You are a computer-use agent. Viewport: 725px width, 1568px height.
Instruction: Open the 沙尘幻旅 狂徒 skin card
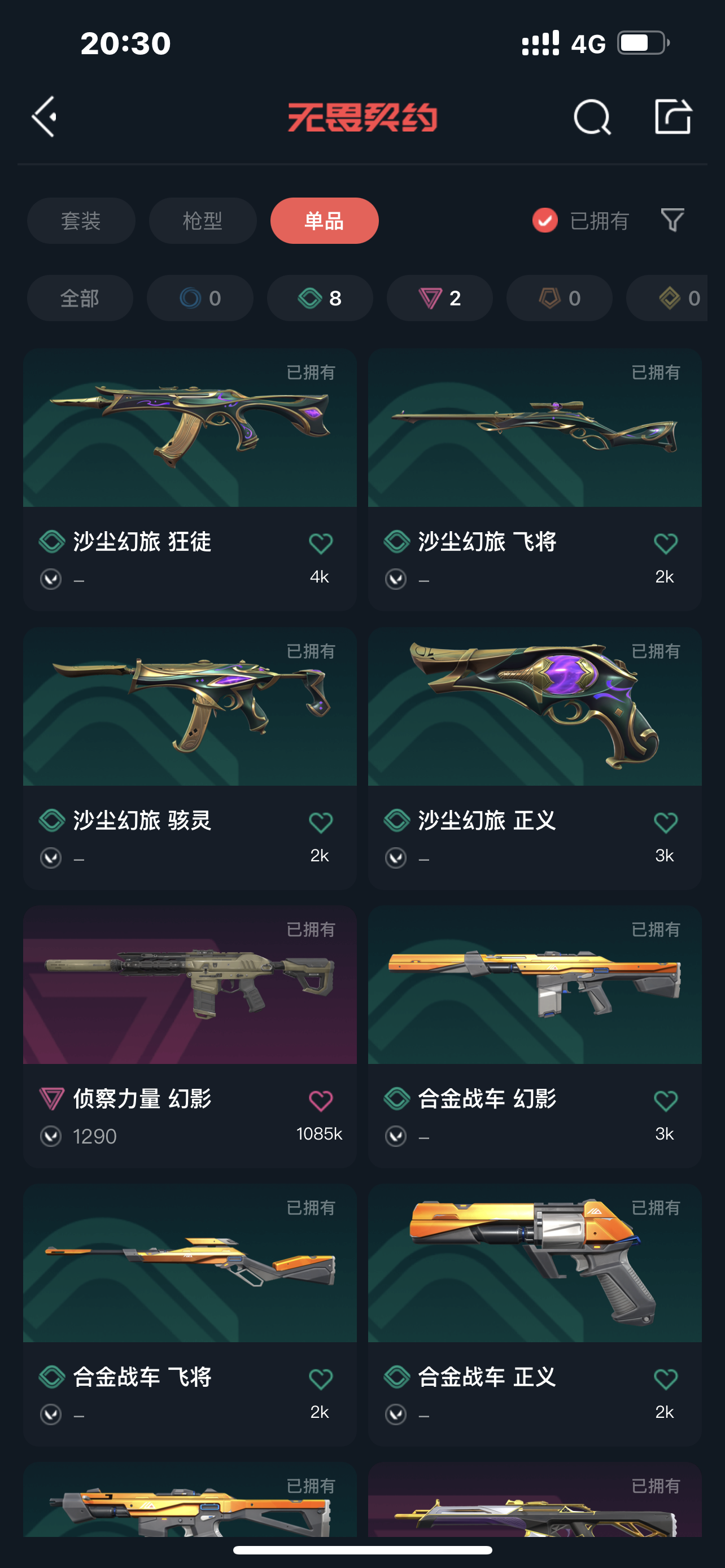click(189, 428)
